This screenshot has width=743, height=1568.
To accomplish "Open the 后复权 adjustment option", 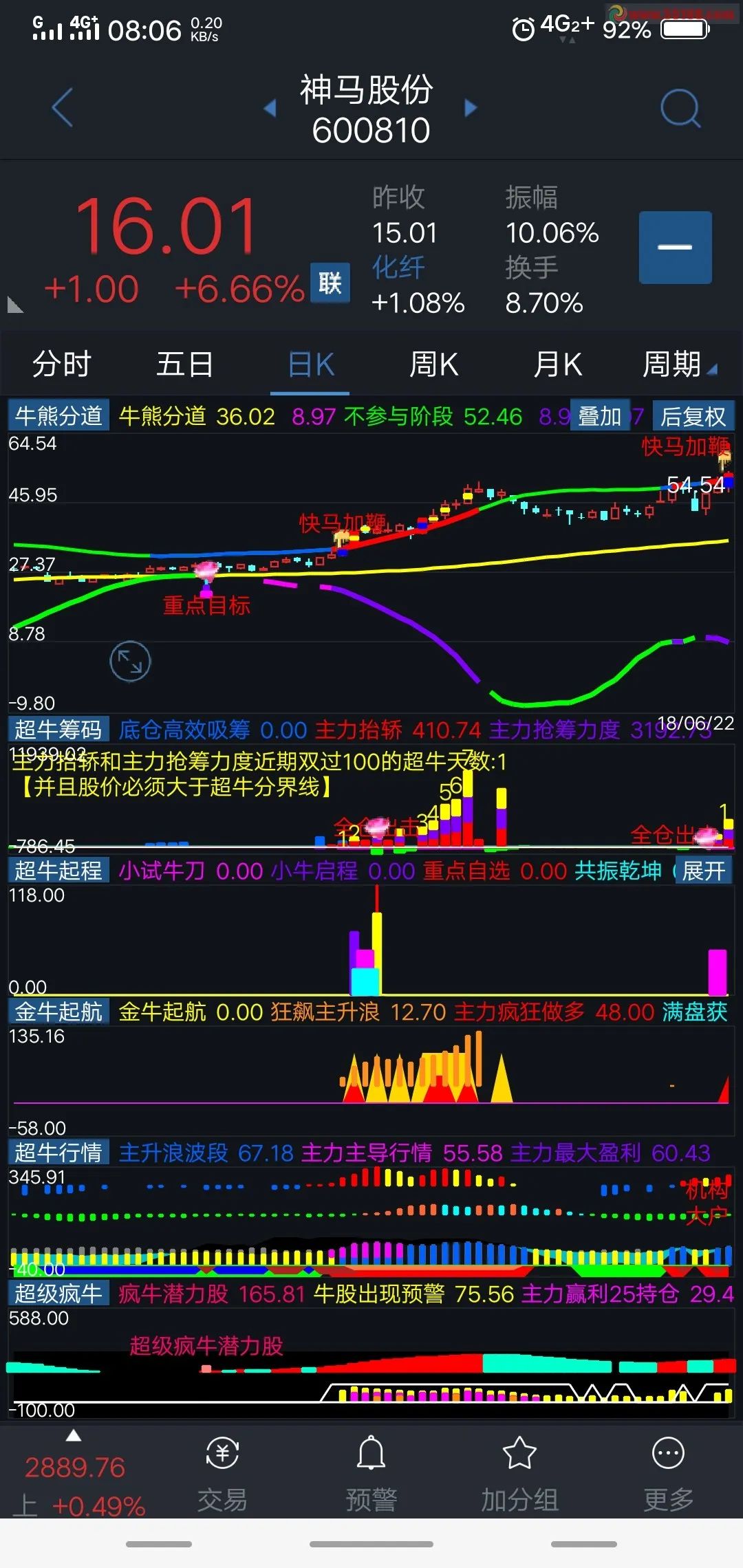I will click(x=693, y=416).
